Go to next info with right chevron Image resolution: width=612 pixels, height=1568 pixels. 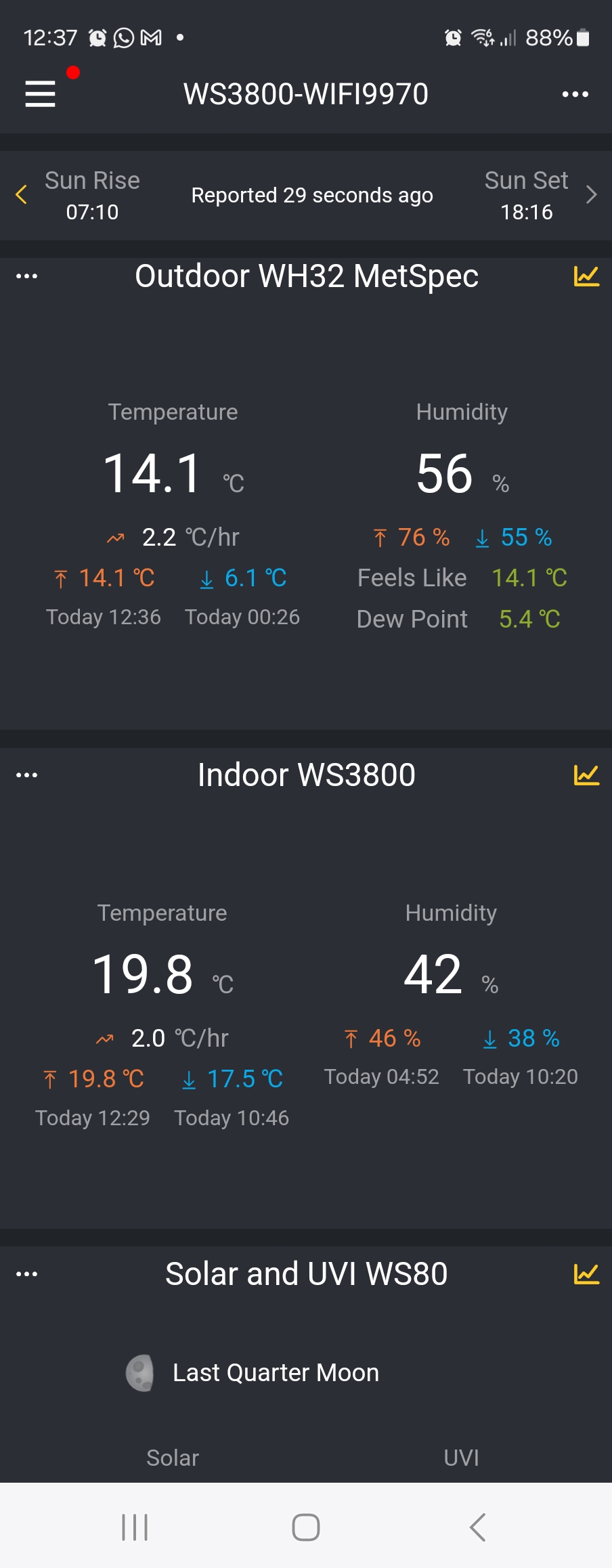tap(591, 195)
